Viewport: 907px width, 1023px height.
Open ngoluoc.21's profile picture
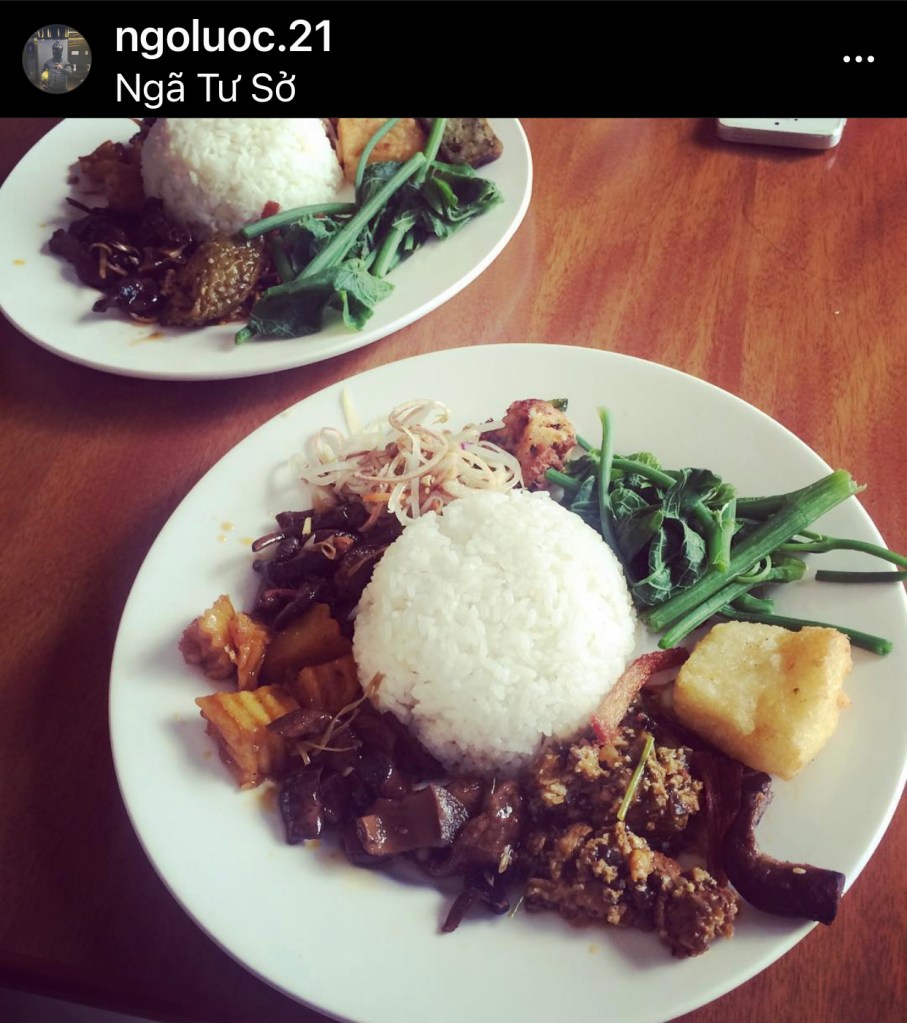57,59
